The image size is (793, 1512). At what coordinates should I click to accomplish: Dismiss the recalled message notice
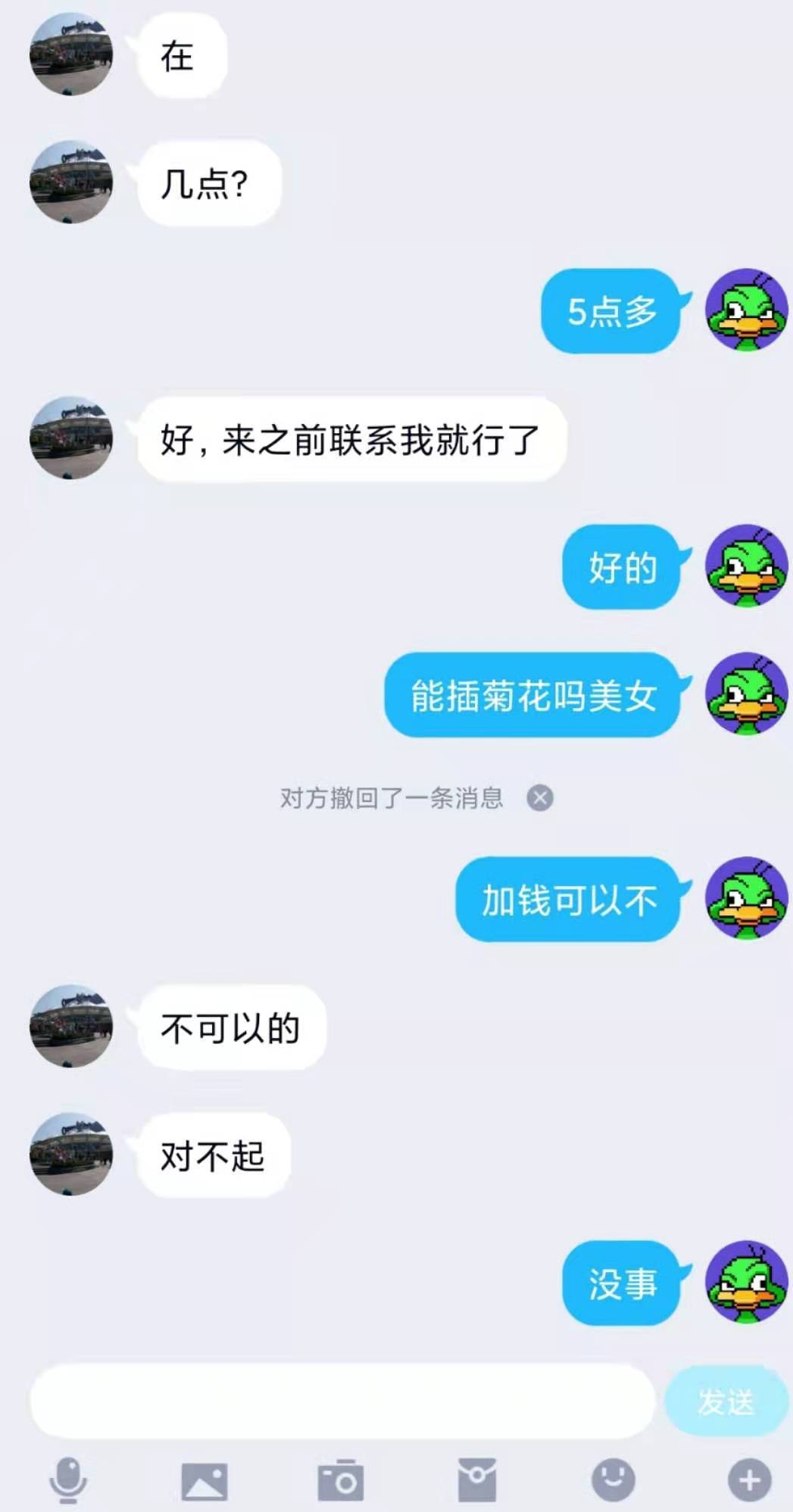point(539,799)
